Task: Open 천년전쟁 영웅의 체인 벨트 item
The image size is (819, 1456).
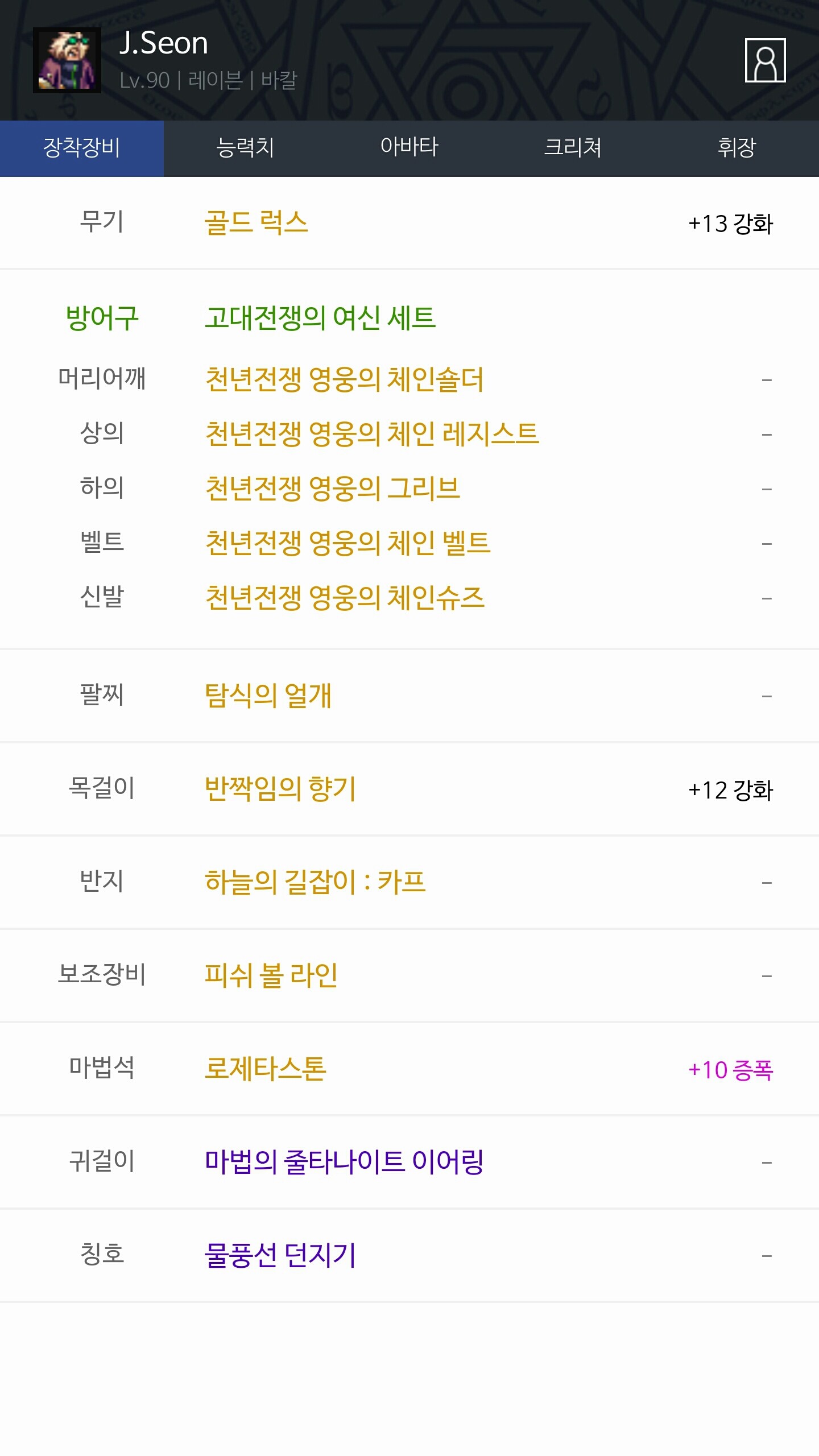Action: (348, 543)
